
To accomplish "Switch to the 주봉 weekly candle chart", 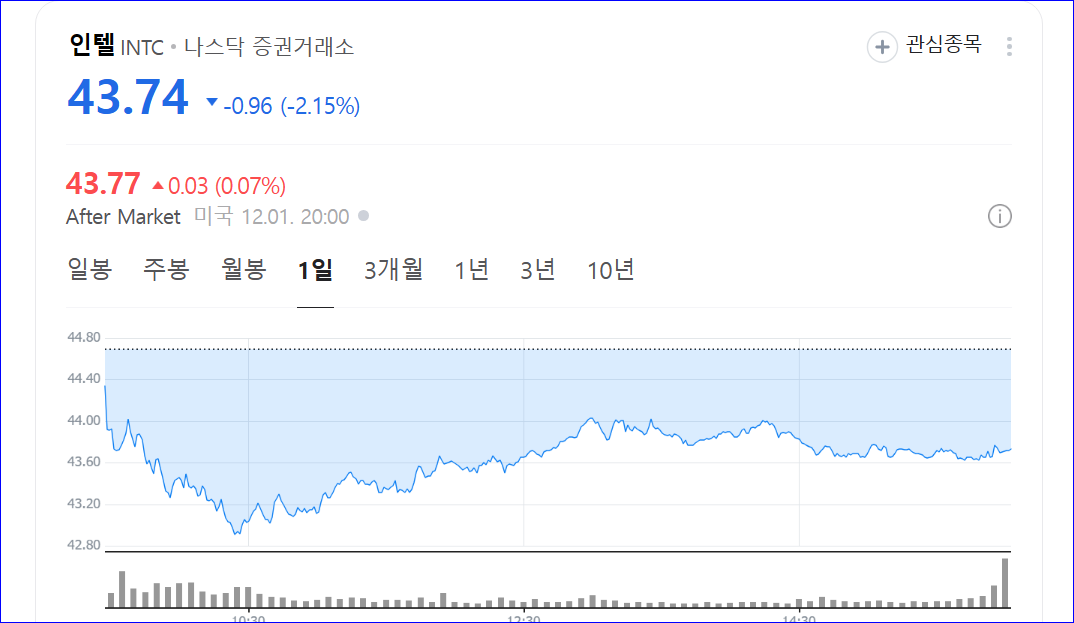I will (x=166, y=270).
